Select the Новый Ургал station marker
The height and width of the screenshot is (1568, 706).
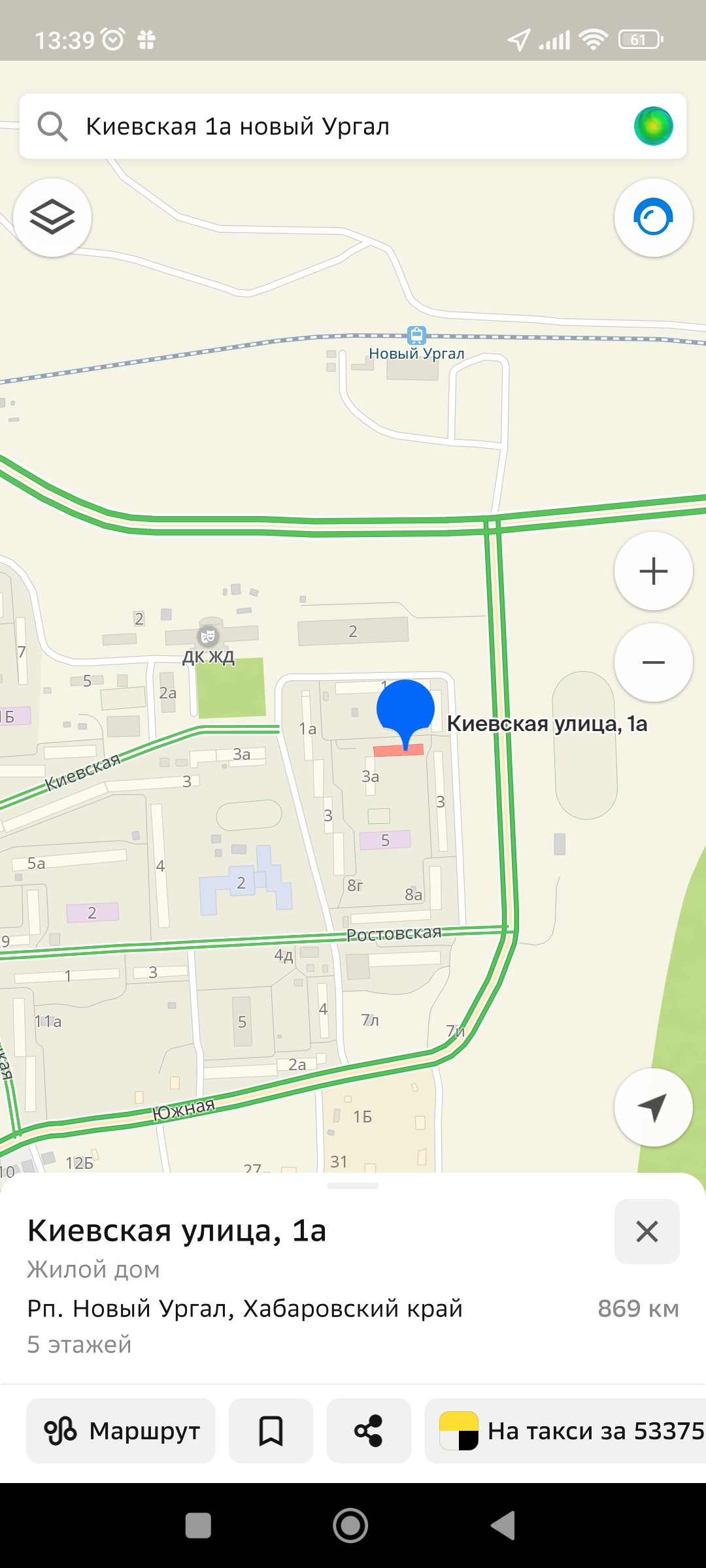coord(416,336)
